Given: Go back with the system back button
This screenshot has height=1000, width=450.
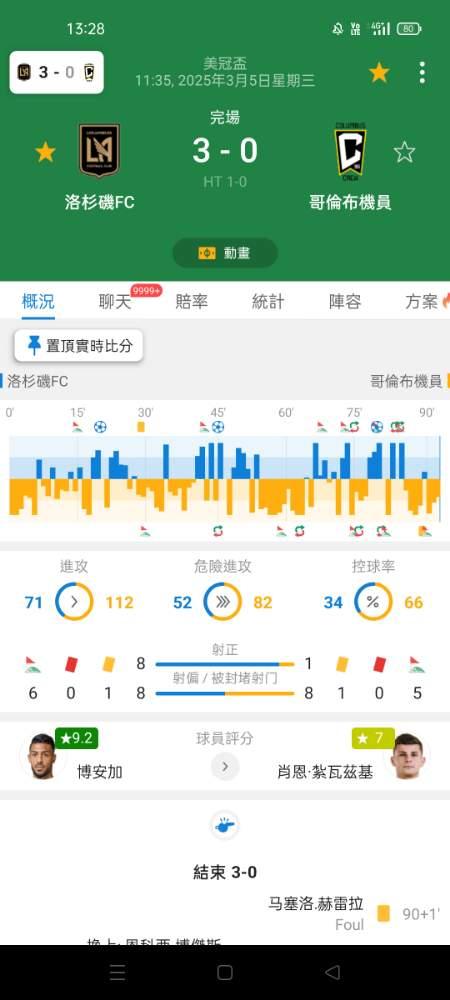Looking at the screenshot, I should (x=332, y=973).
